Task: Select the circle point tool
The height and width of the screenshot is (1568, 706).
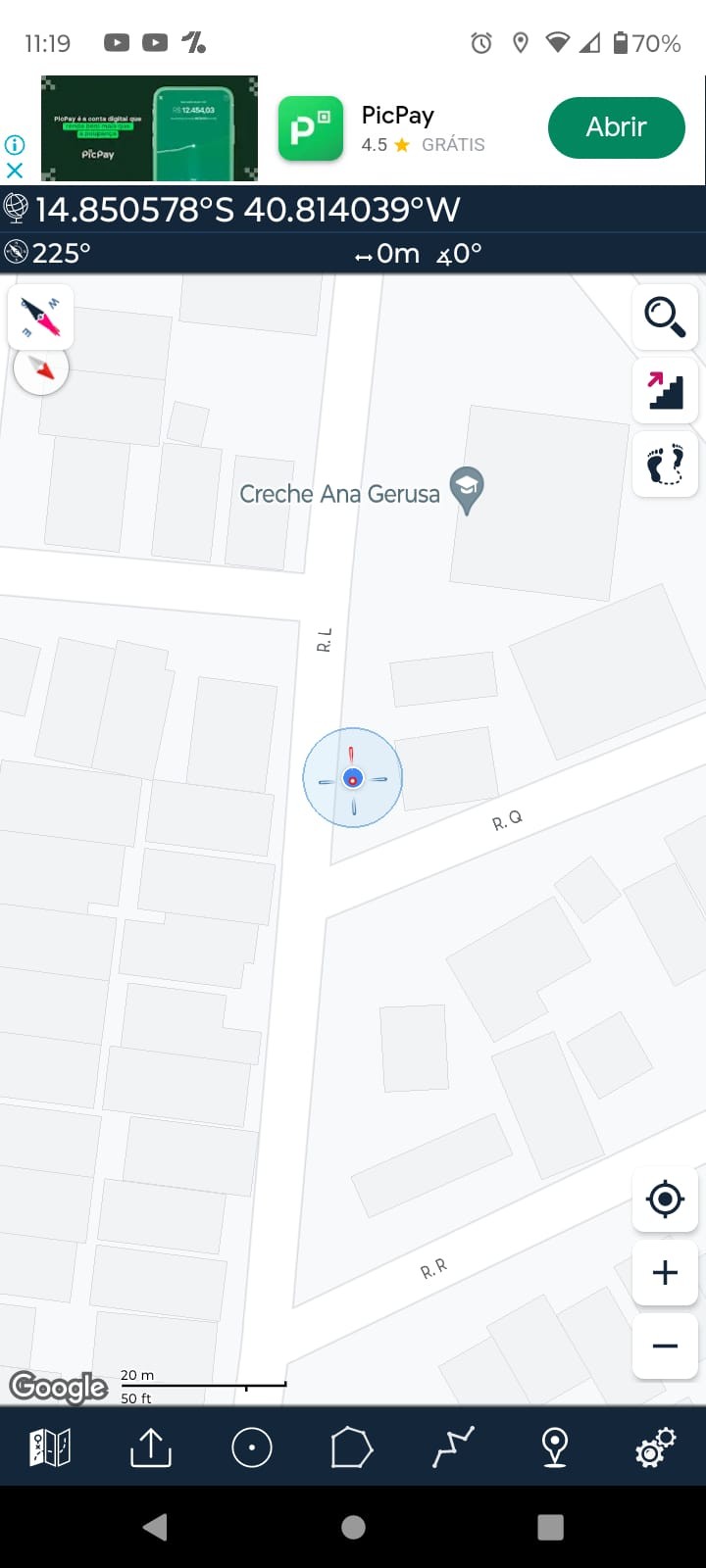Action: tap(252, 1447)
